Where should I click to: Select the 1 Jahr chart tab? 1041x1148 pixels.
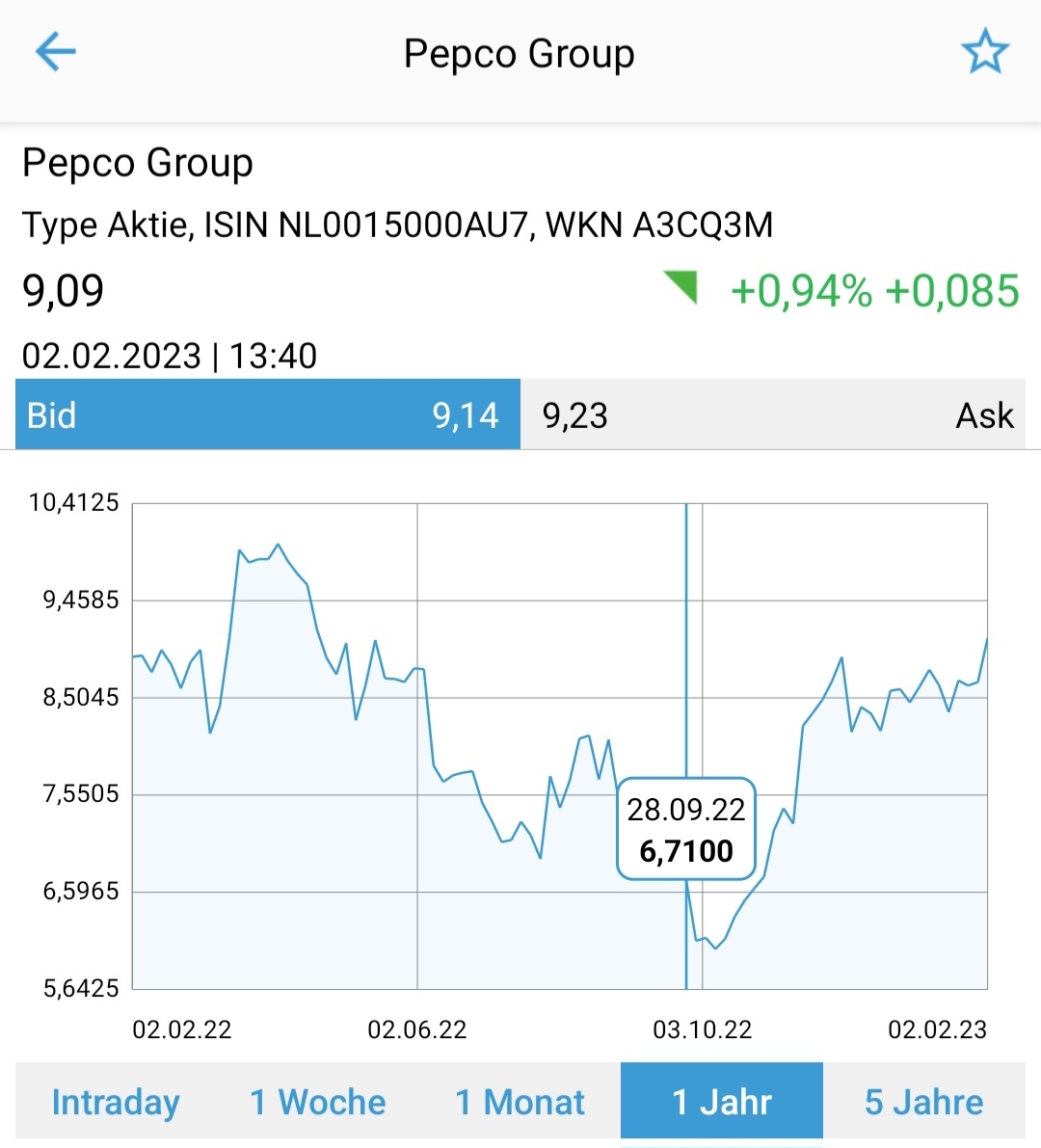point(722,1101)
